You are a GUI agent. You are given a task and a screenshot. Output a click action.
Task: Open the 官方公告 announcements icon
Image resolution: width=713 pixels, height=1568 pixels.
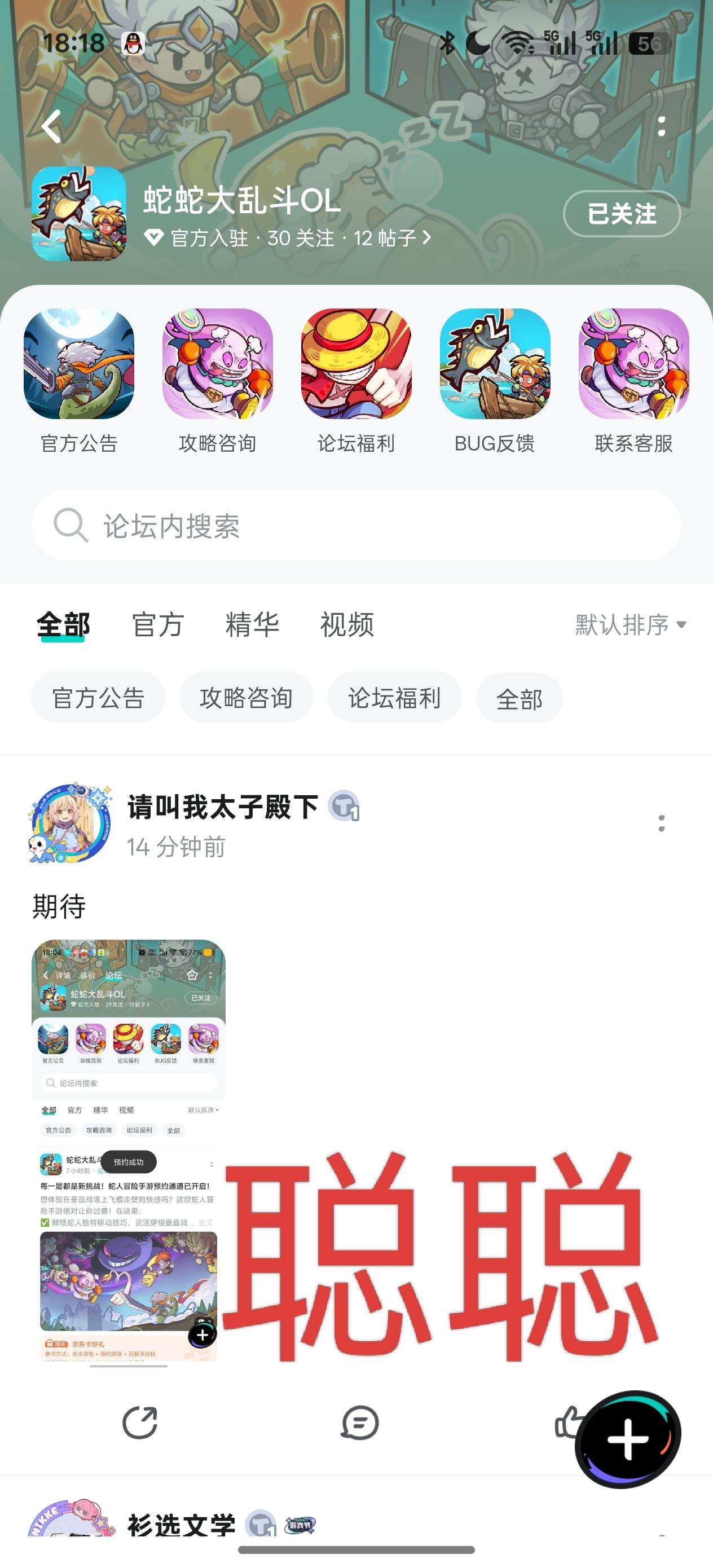79,371
